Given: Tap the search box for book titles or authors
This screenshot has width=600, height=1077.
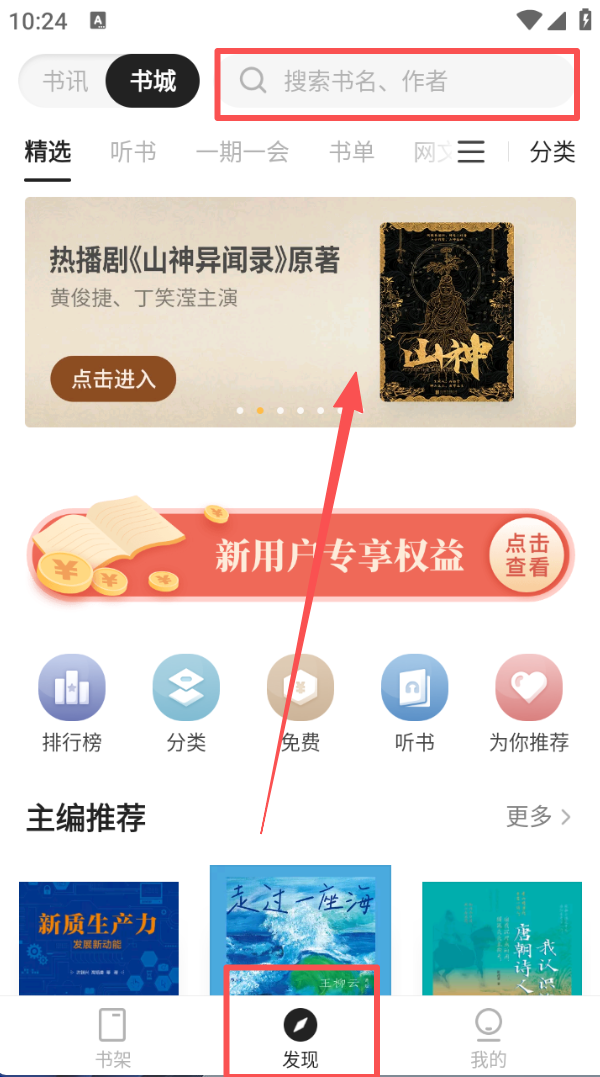Looking at the screenshot, I should [396, 81].
